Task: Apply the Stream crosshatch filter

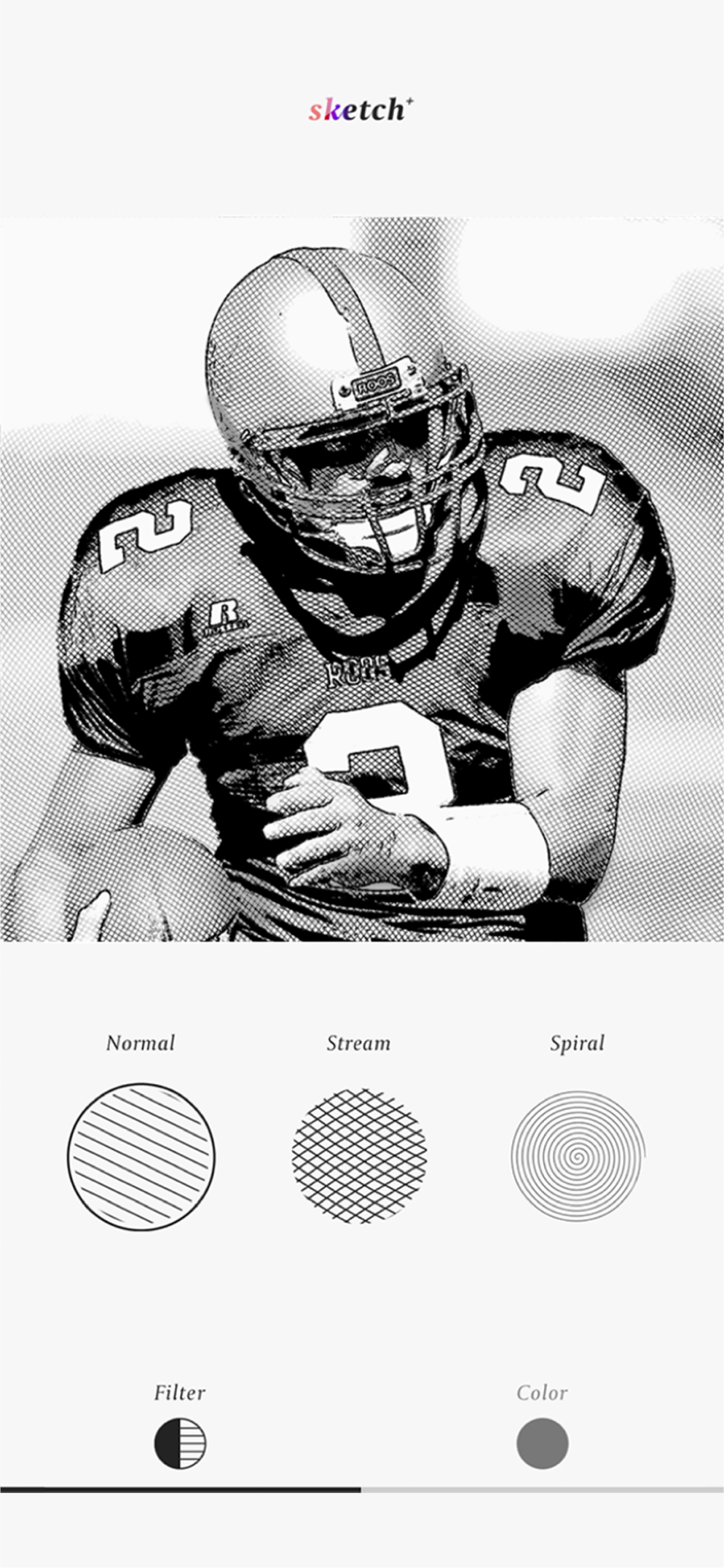Action: [359, 1155]
